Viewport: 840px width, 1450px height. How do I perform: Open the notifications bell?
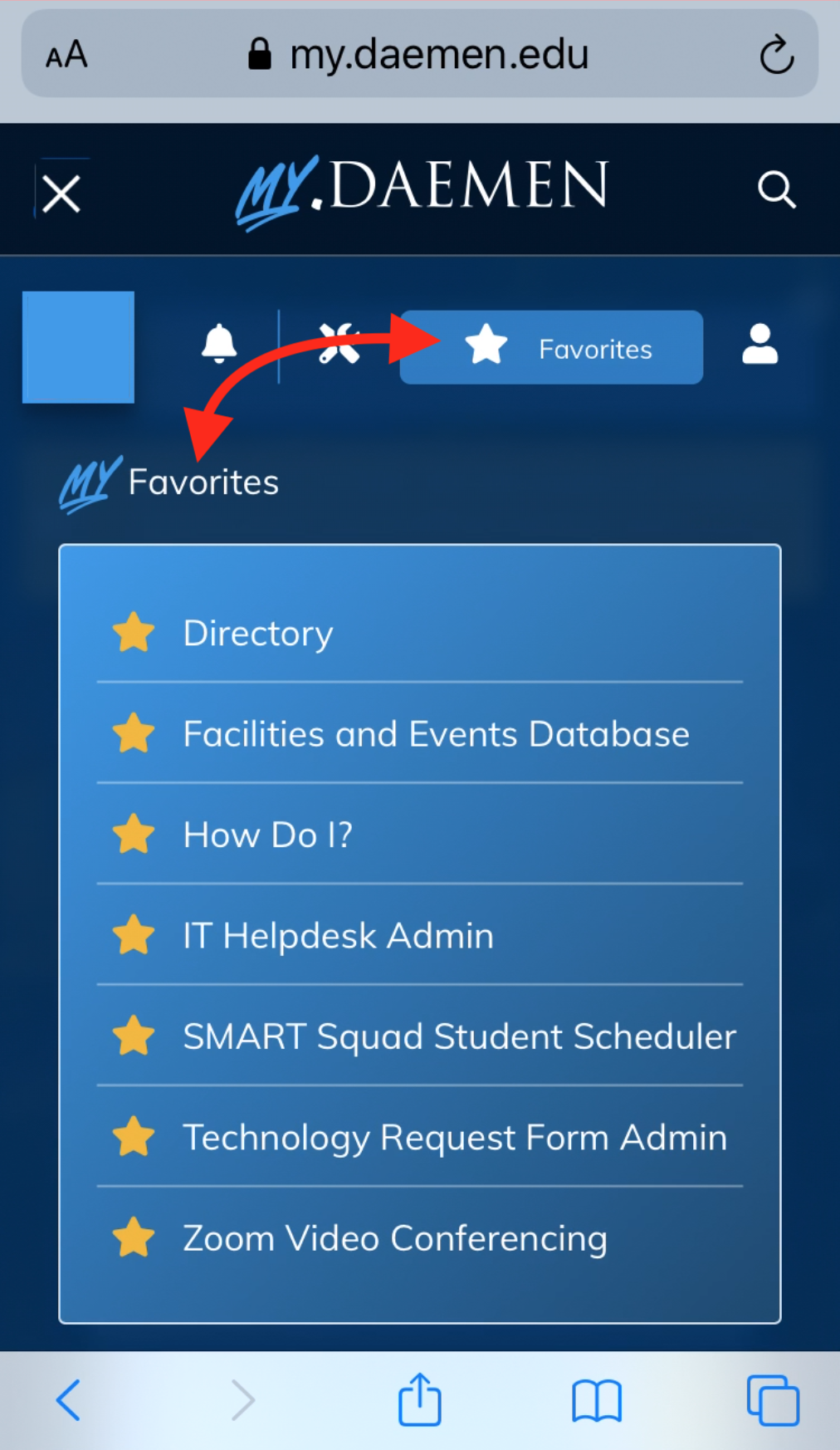(219, 344)
